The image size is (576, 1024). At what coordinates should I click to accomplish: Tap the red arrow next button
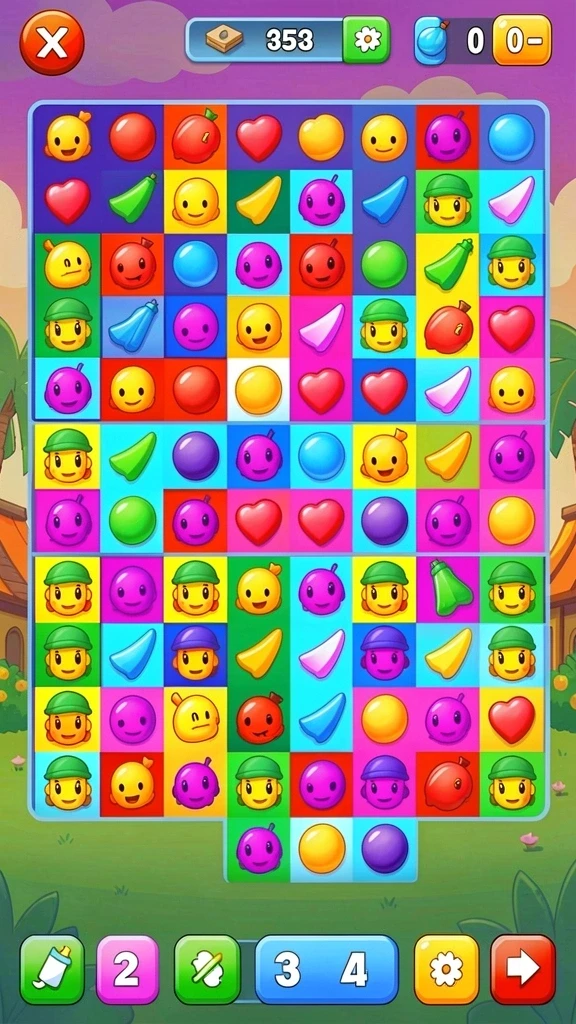click(x=523, y=970)
